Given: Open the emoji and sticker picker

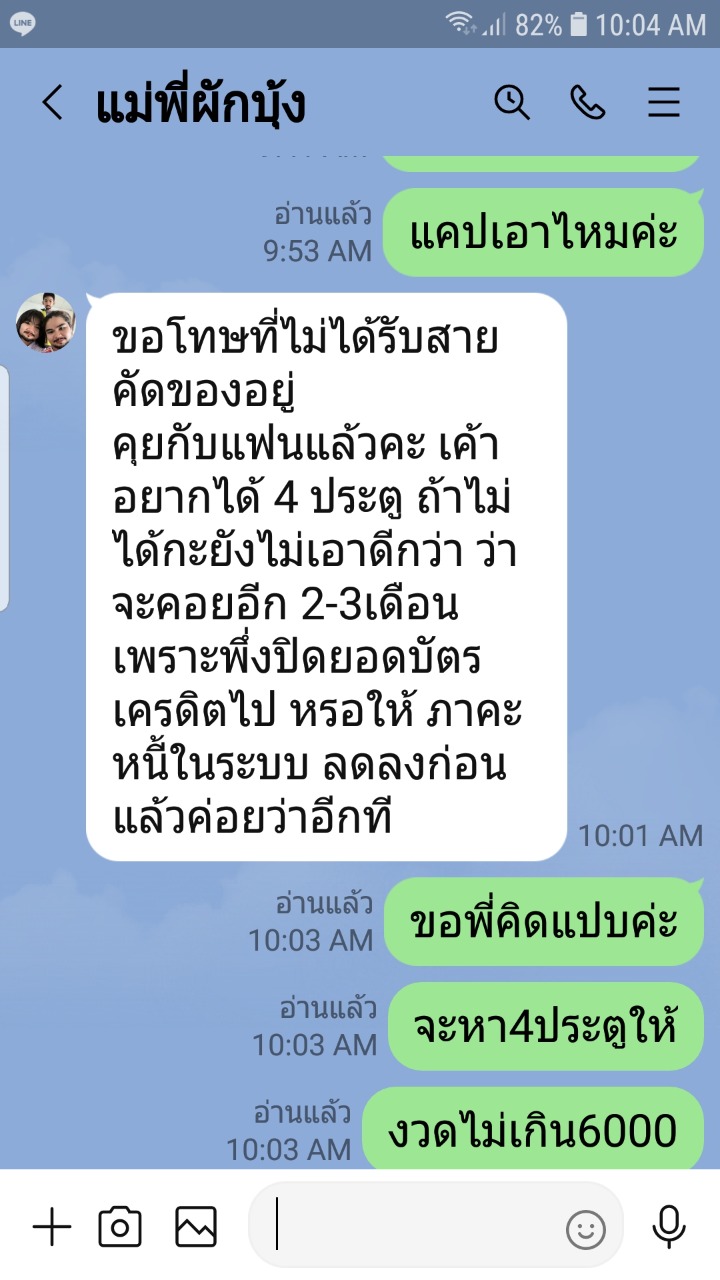Looking at the screenshot, I should (586, 1229).
